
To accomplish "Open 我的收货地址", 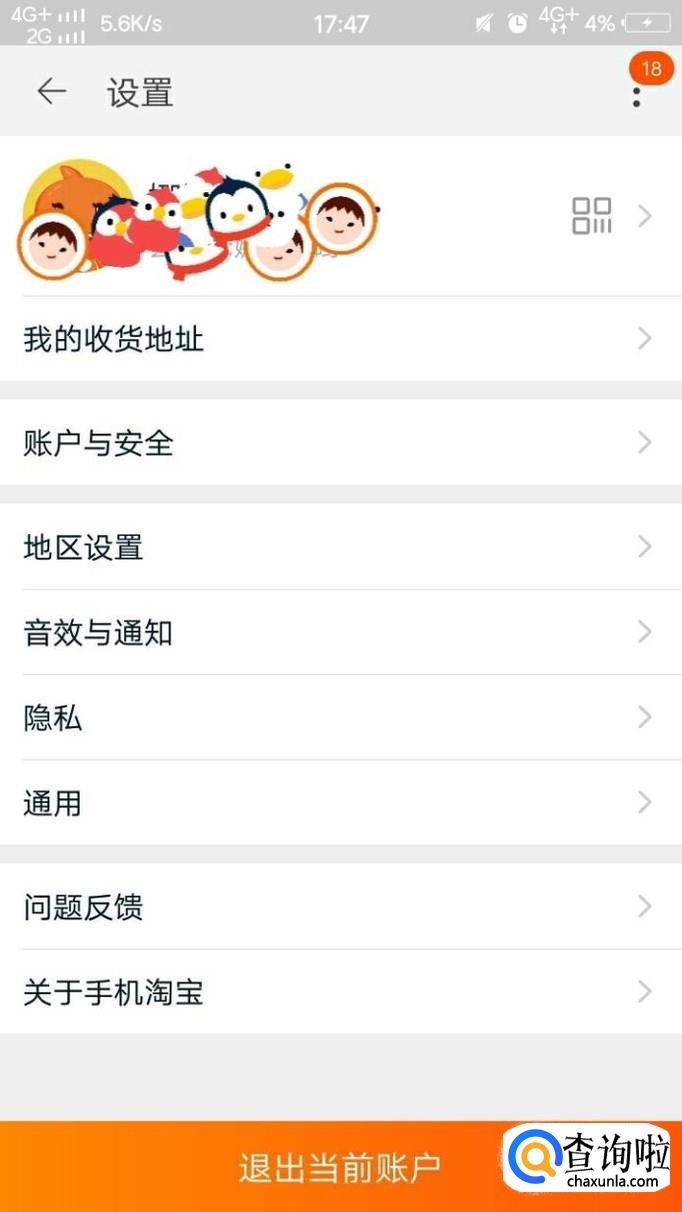I will (340, 339).
